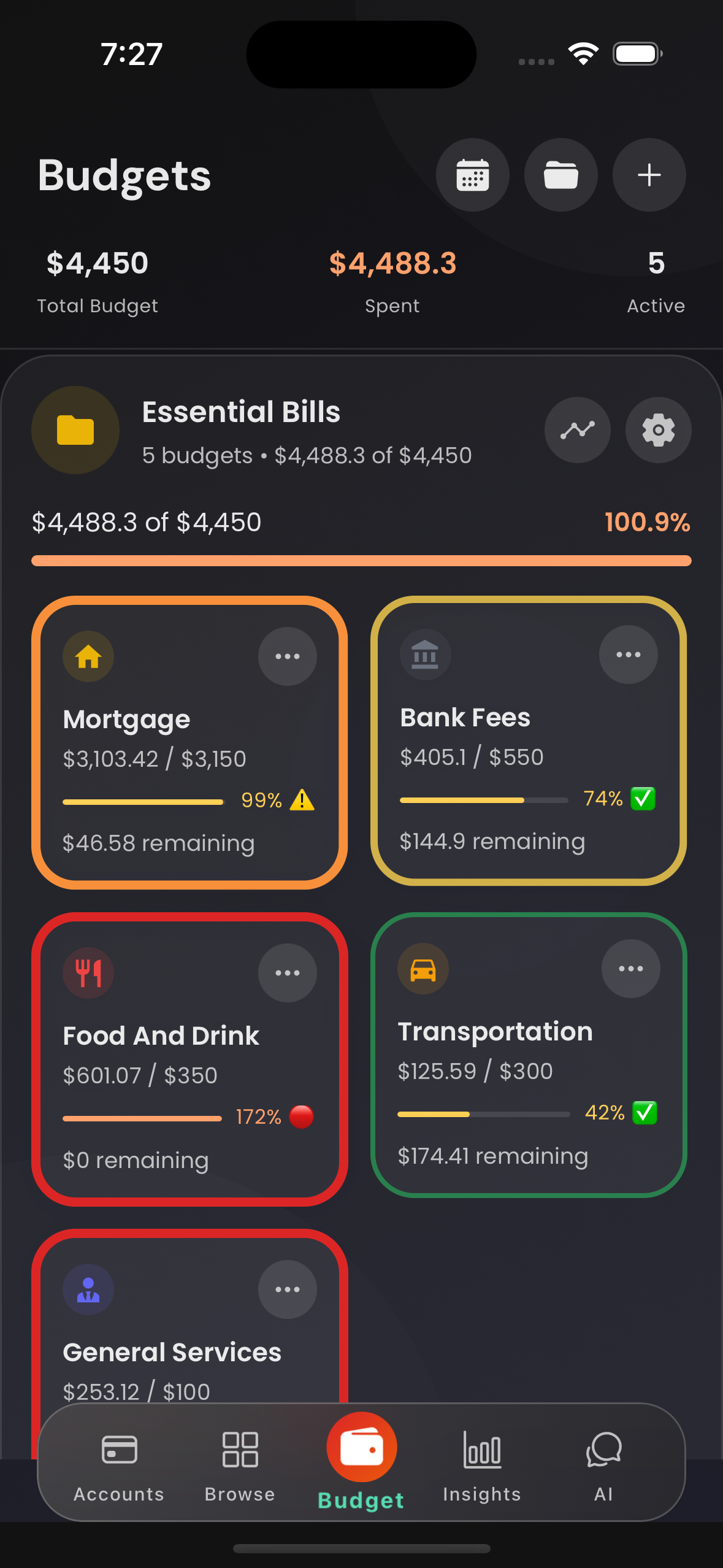Open options menu on Mortgage card
This screenshot has height=1568, width=723.
point(288,656)
